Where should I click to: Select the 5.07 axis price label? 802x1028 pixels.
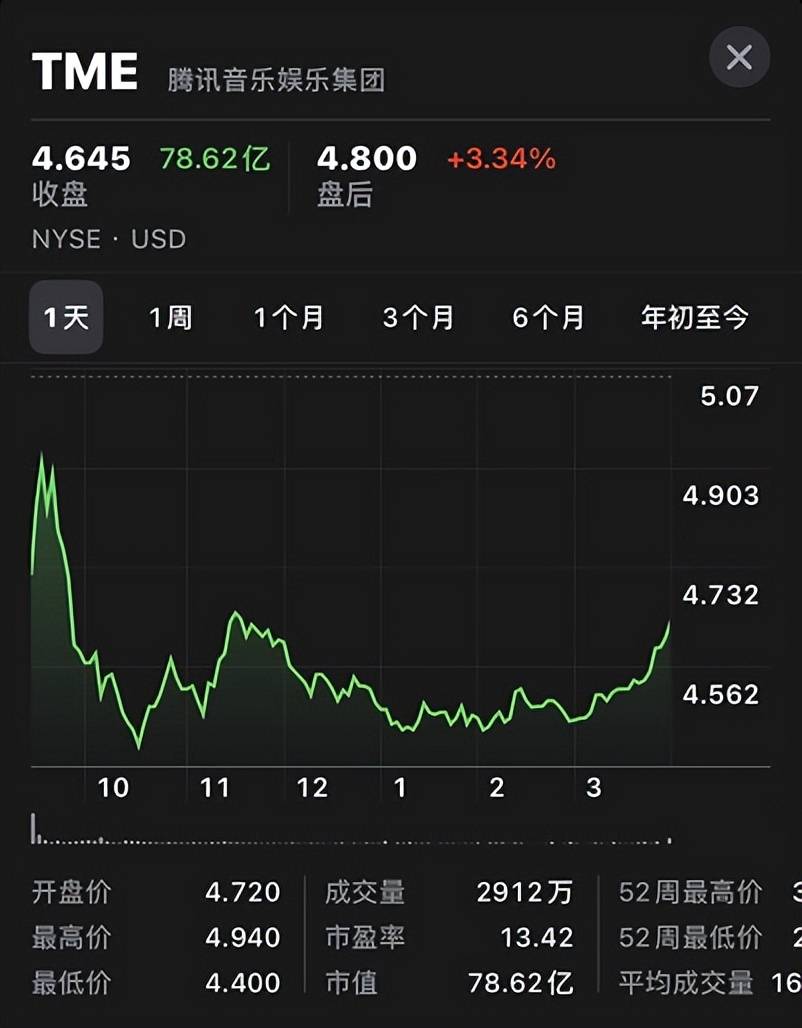point(727,397)
